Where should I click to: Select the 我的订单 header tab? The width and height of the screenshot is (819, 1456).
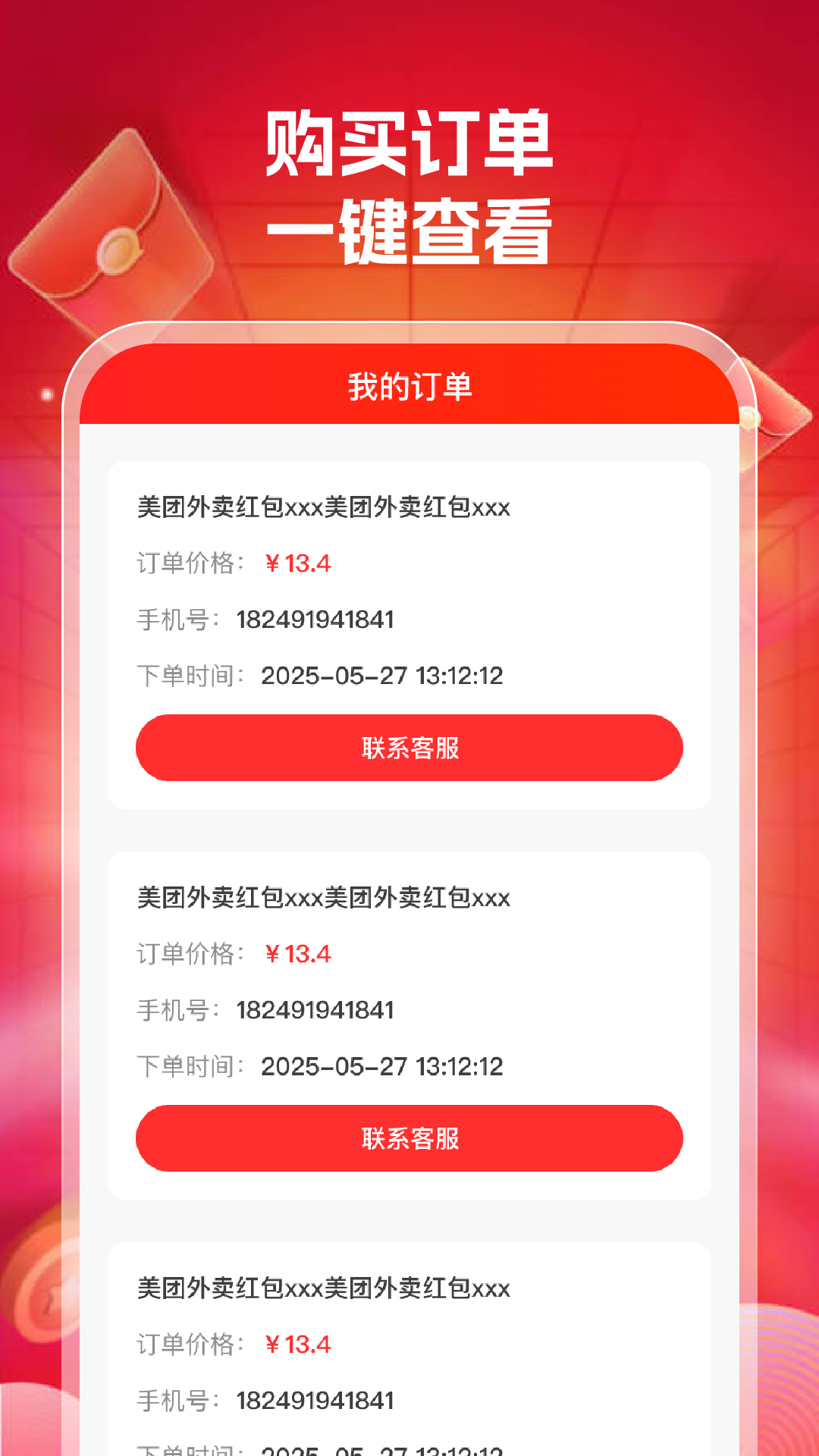(409, 385)
